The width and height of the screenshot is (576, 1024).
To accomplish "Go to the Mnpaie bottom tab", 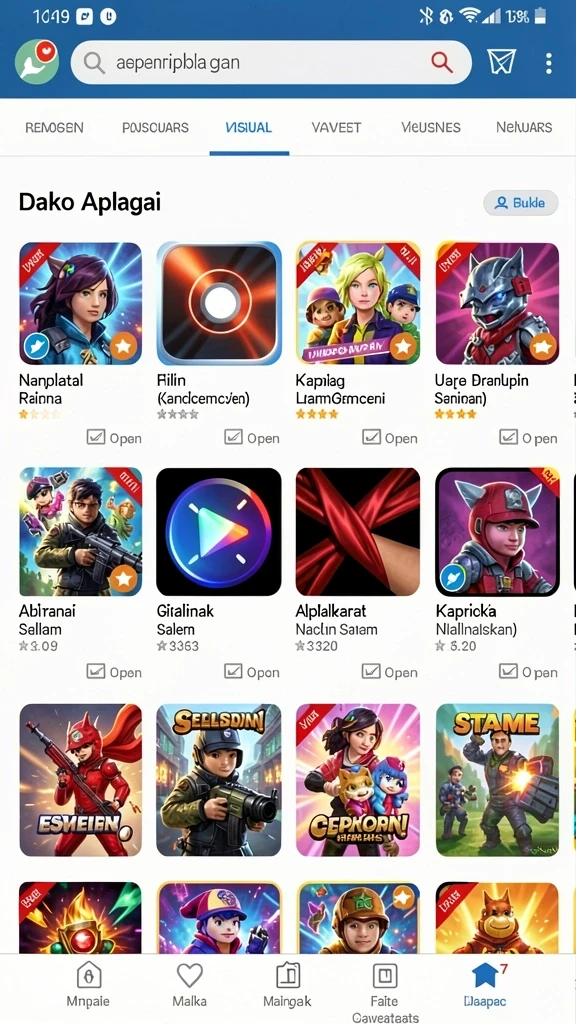I will tap(88, 986).
